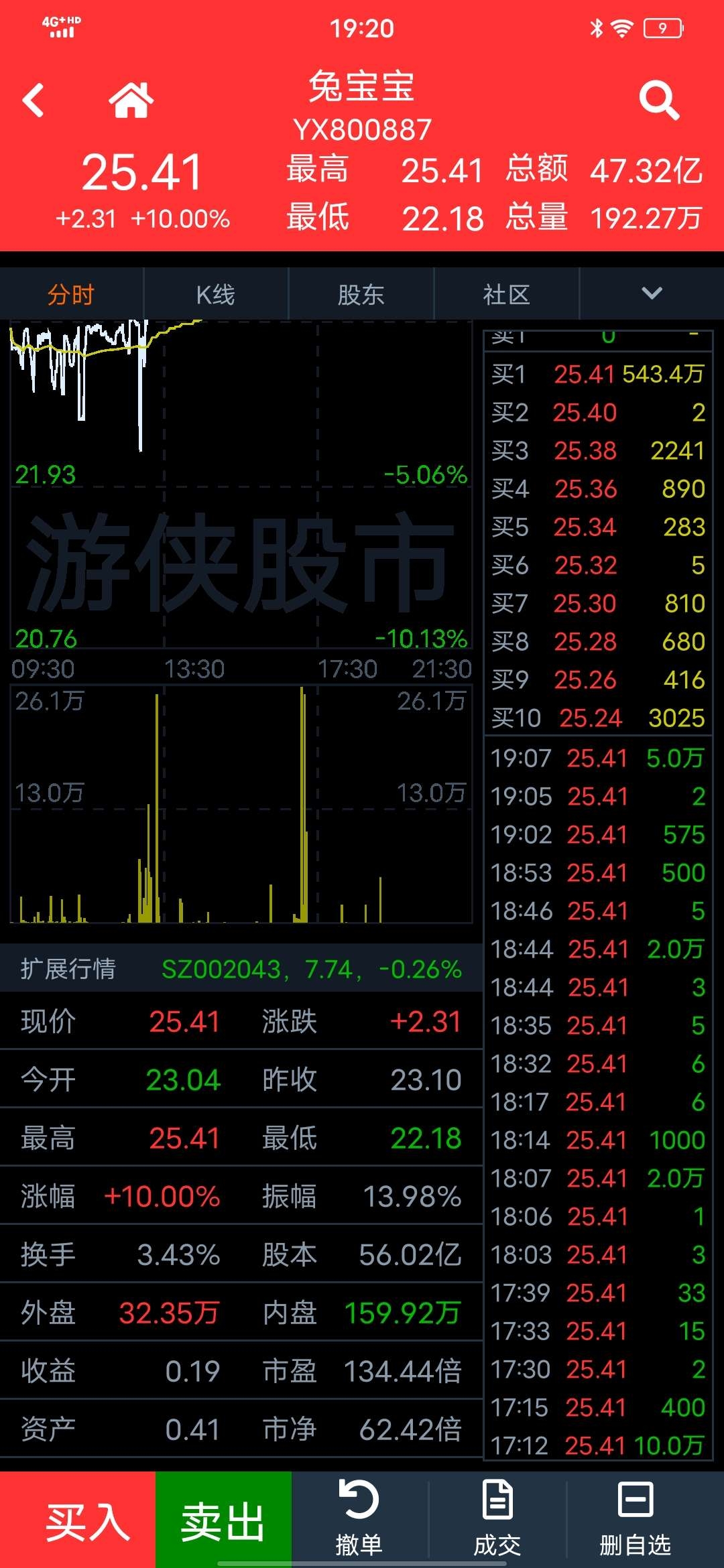
Task: Switch to the 分时 tab
Action: [71, 293]
